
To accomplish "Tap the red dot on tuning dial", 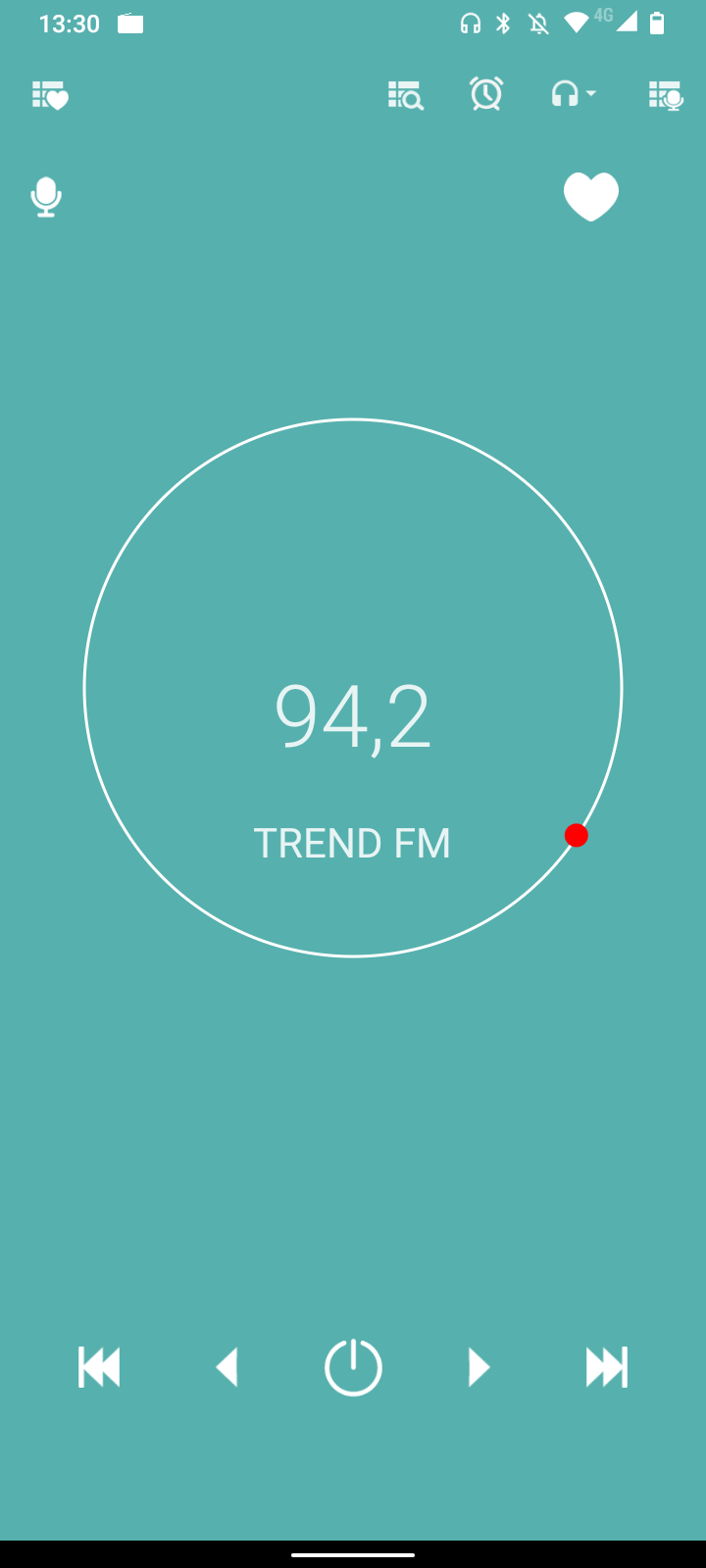I will click(577, 835).
